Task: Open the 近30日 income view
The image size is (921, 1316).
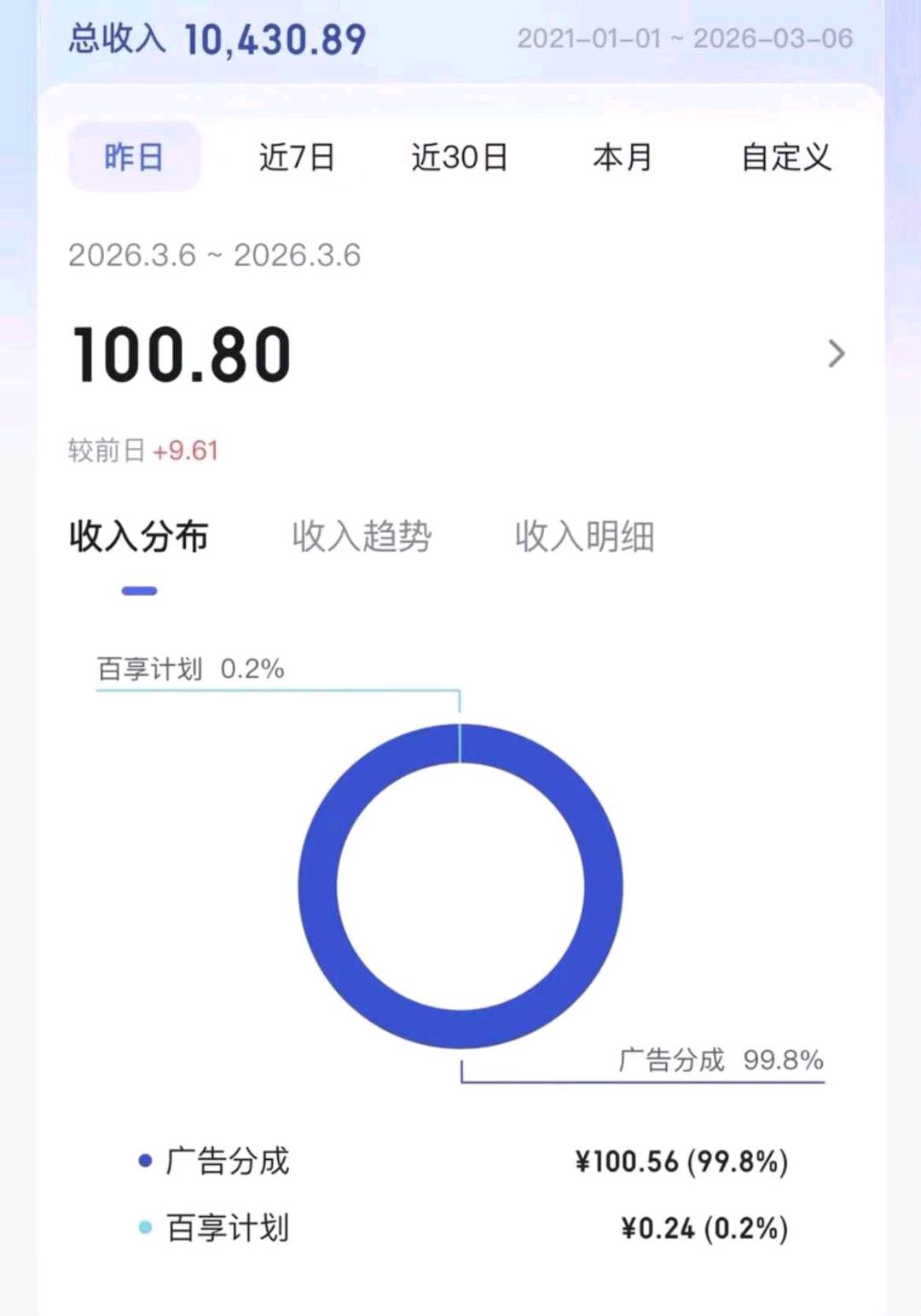Action: click(459, 156)
